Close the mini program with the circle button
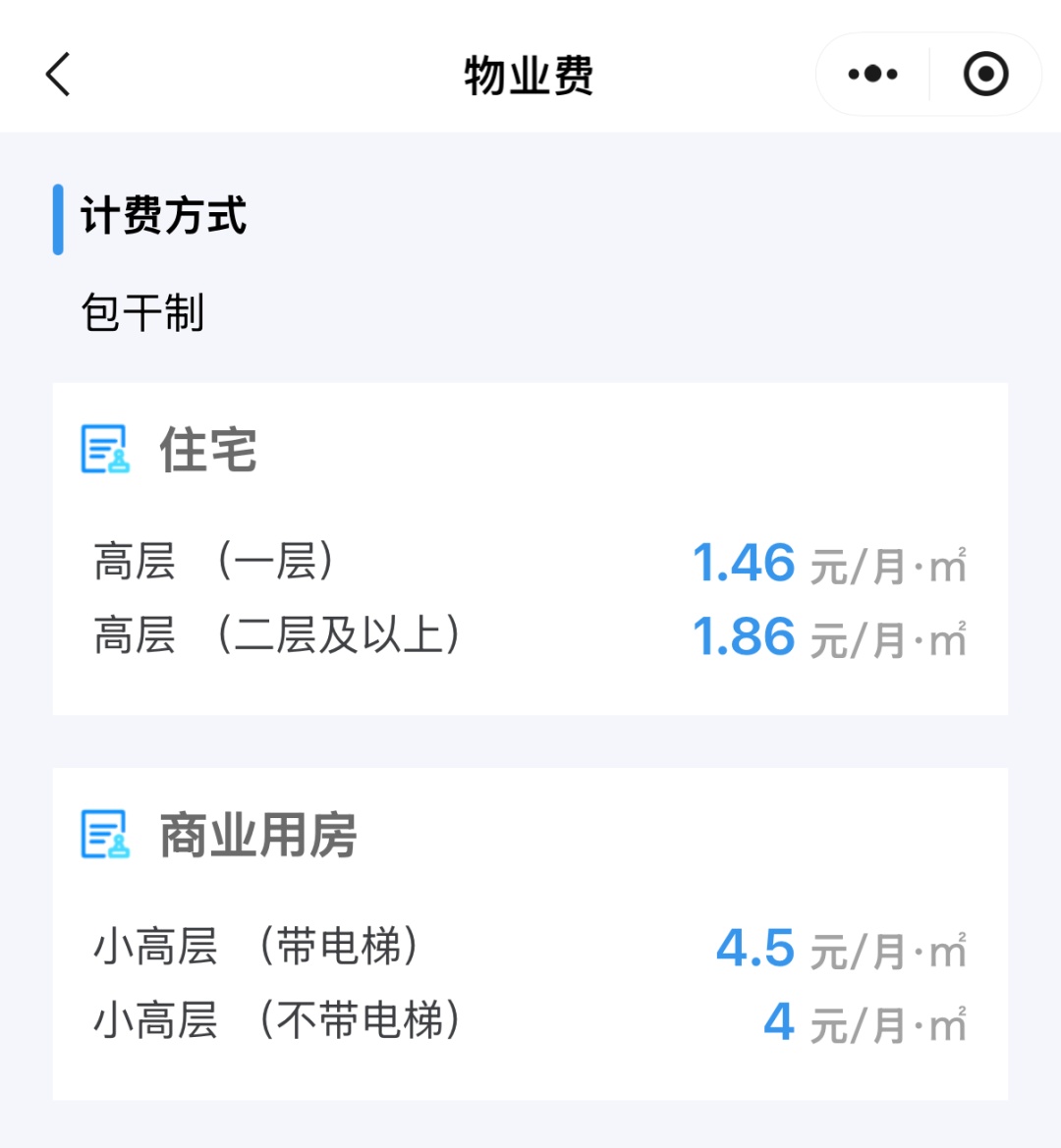 pyautogui.click(x=985, y=75)
